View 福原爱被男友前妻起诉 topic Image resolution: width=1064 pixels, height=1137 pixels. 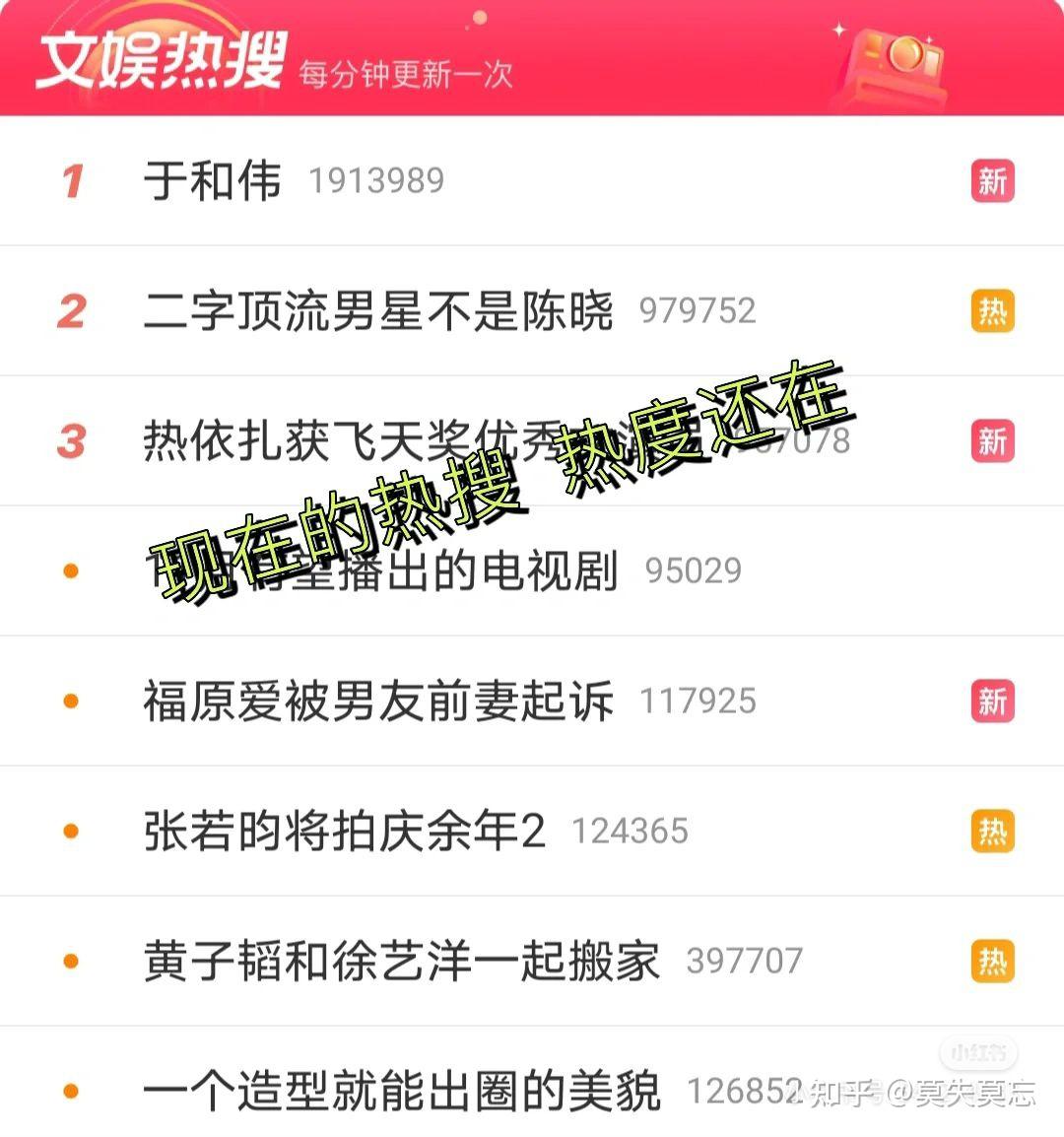pyautogui.click(x=378, y=702)
